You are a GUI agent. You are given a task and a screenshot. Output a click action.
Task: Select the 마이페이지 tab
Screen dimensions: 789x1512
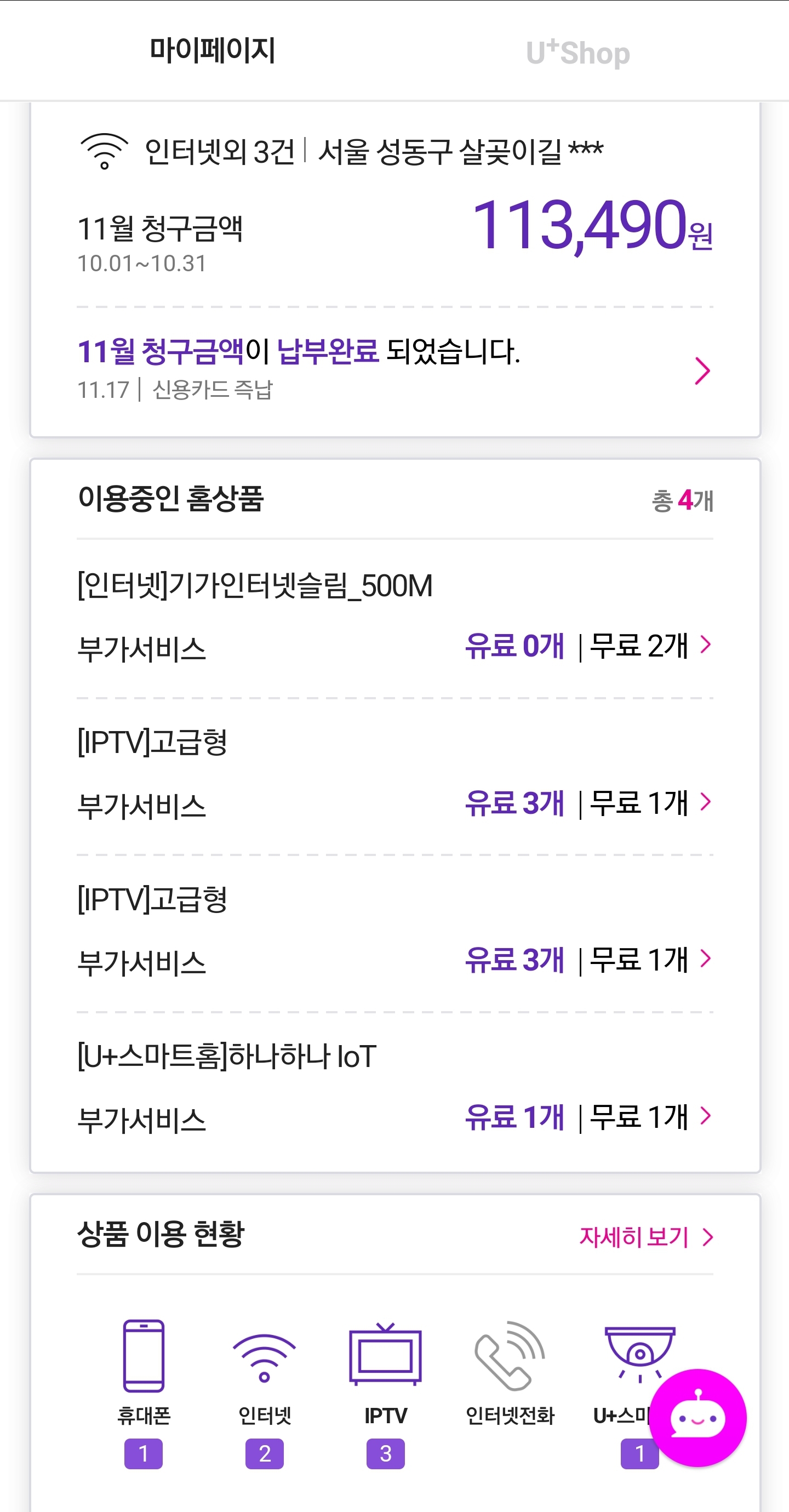click(212, 50)
